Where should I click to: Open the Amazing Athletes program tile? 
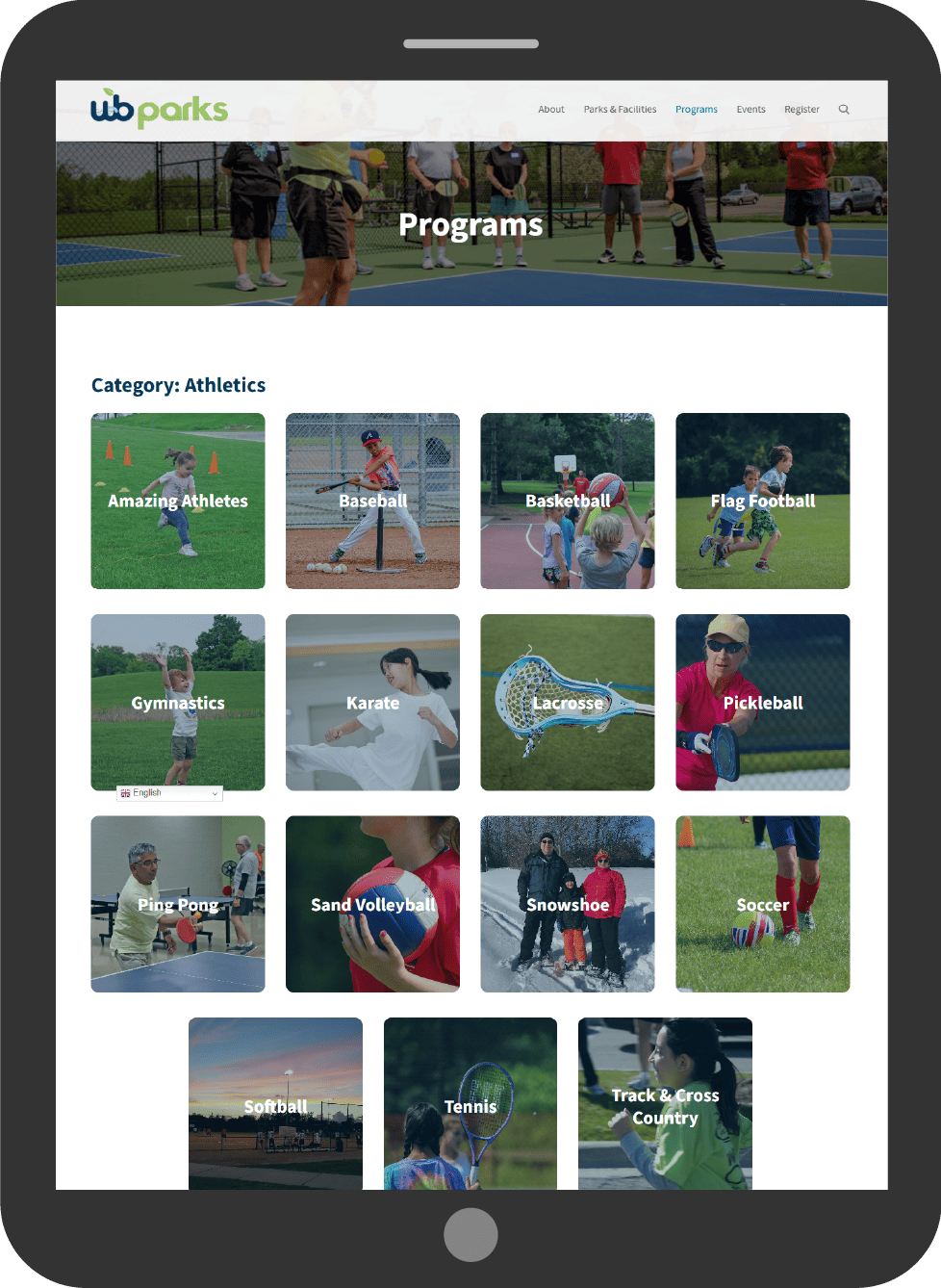pyautogui.click(x=178, y=501)
